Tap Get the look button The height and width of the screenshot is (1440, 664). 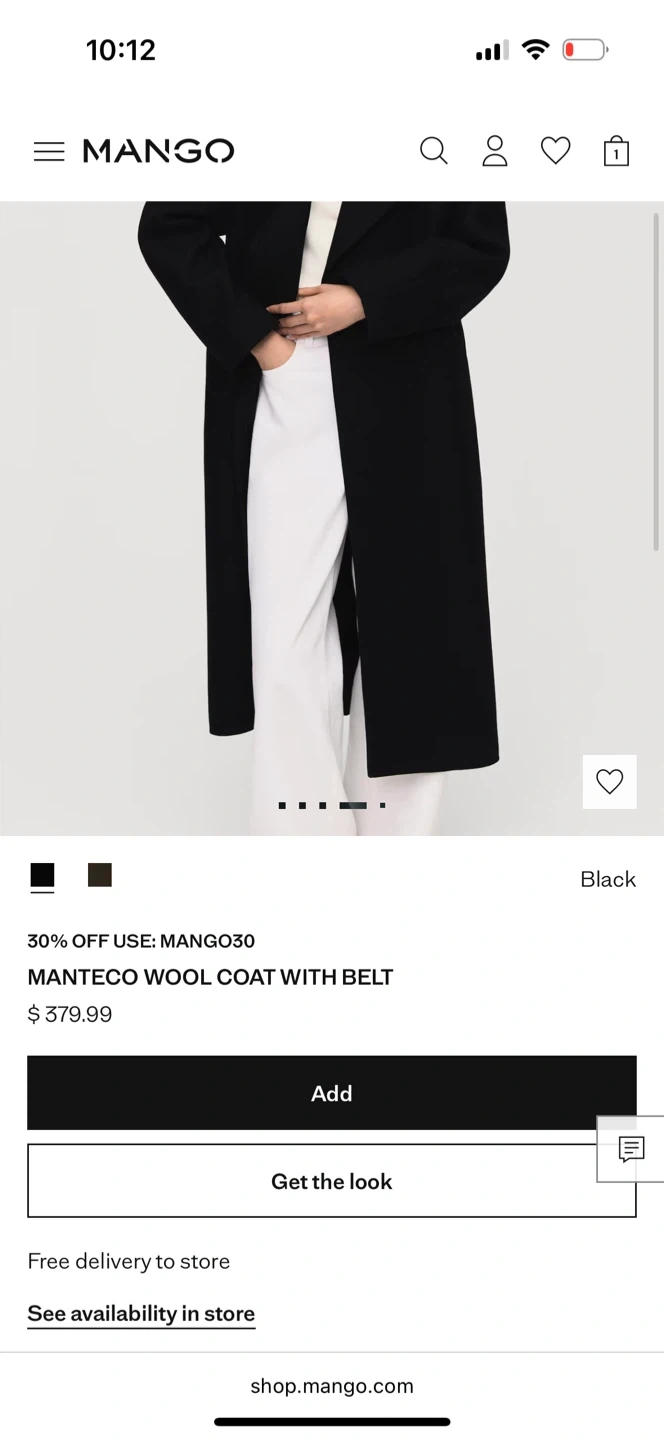click(x=331, y=1181)
